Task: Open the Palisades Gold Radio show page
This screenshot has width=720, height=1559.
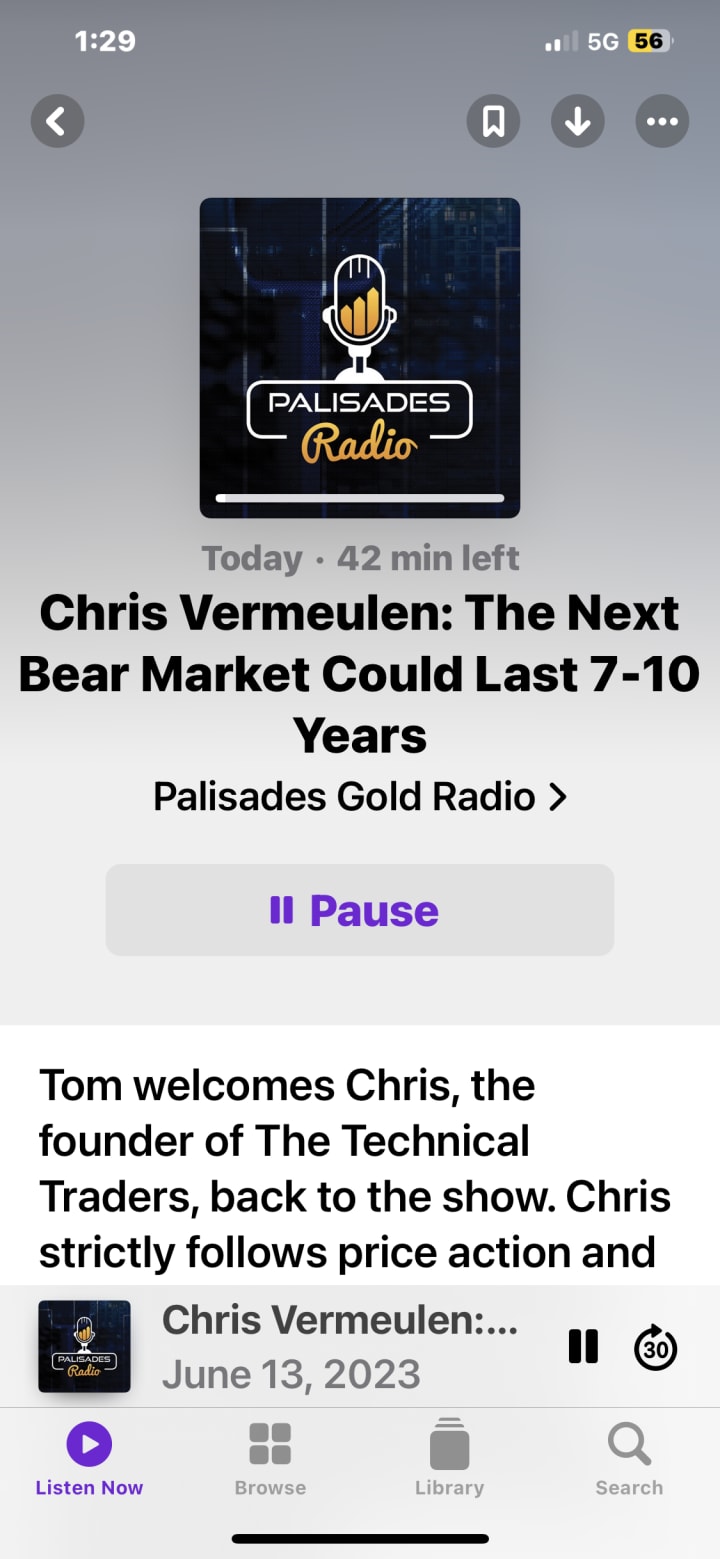Action: click(360, 797)
